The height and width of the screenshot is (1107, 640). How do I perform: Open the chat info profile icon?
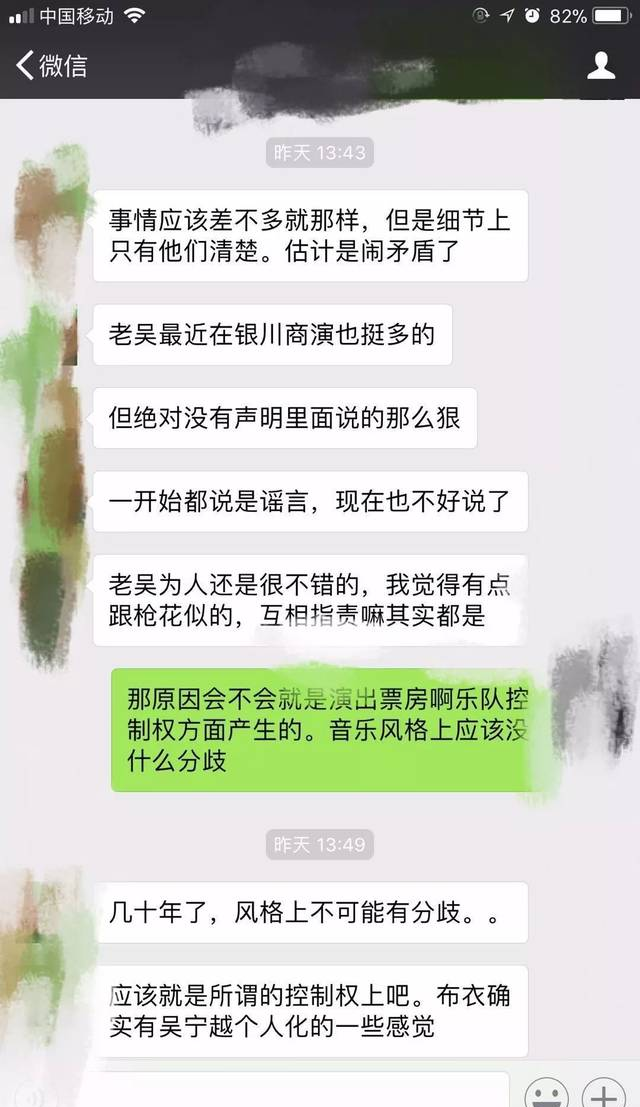601,66
